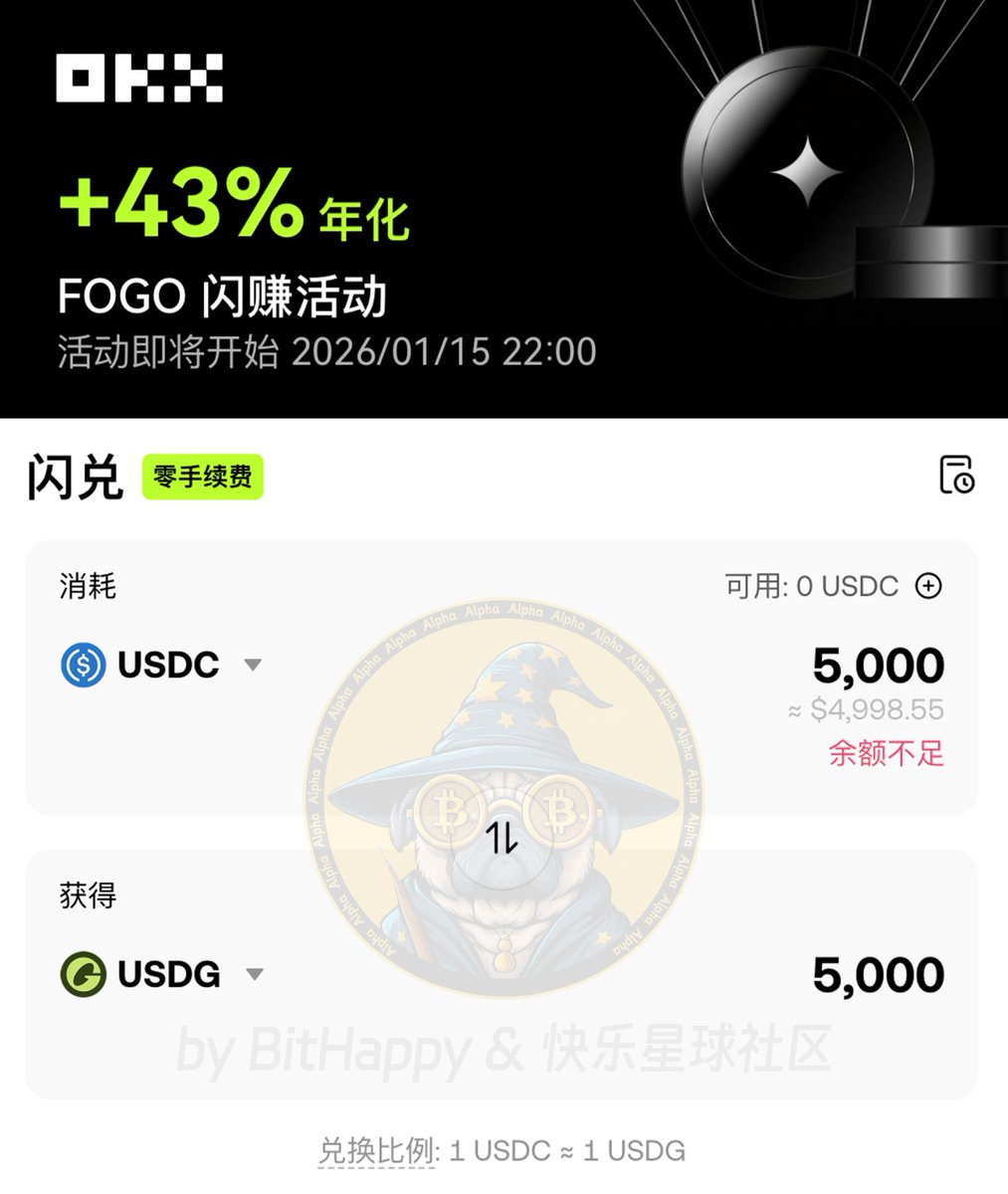Edit the 5,000 USDG receive amount
The width and height of the screenshot is (1008, 1194).
pos(878,975)
